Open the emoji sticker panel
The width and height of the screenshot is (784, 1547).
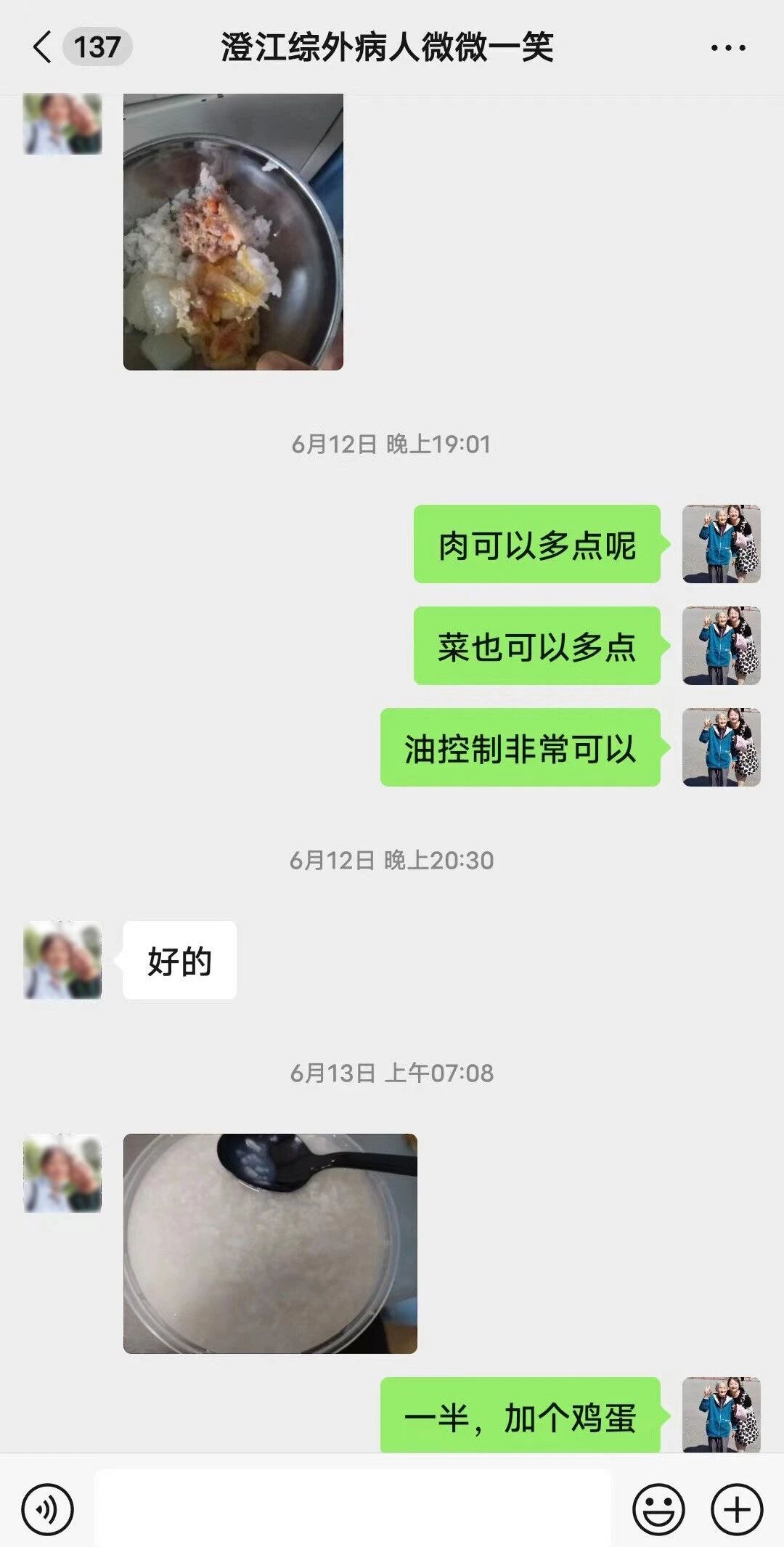658,1509
